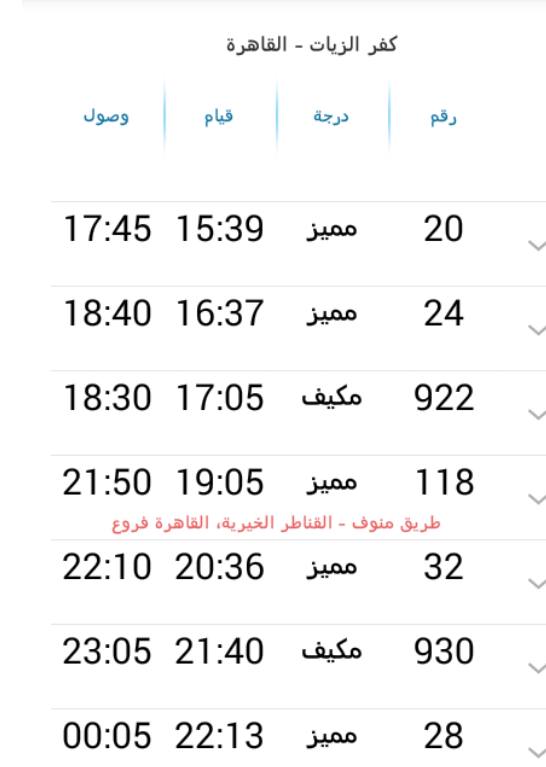Open train 922 row details

pyautogui.click(x=537, y=414)
